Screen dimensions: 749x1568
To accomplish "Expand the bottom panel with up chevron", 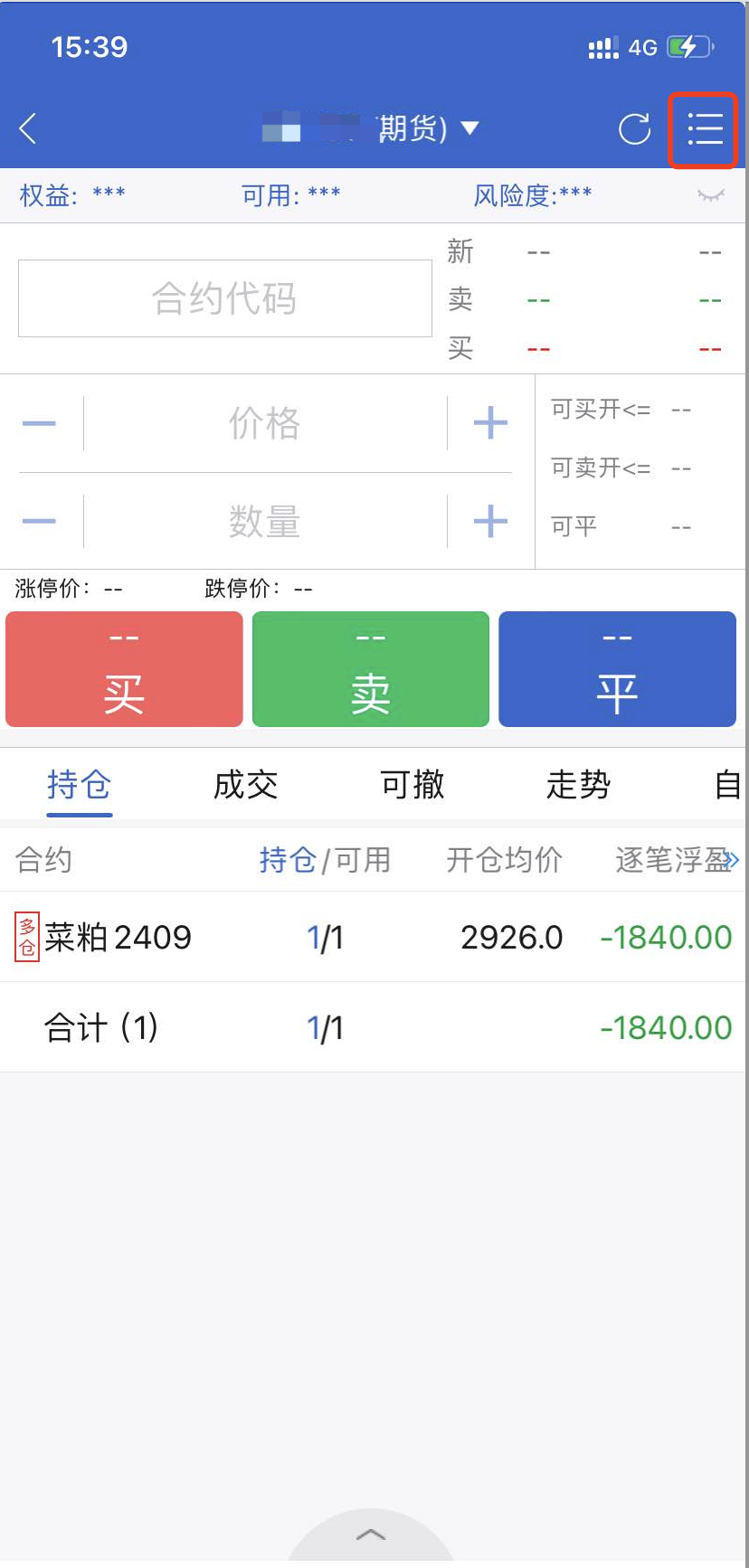I will [371, 1535].
